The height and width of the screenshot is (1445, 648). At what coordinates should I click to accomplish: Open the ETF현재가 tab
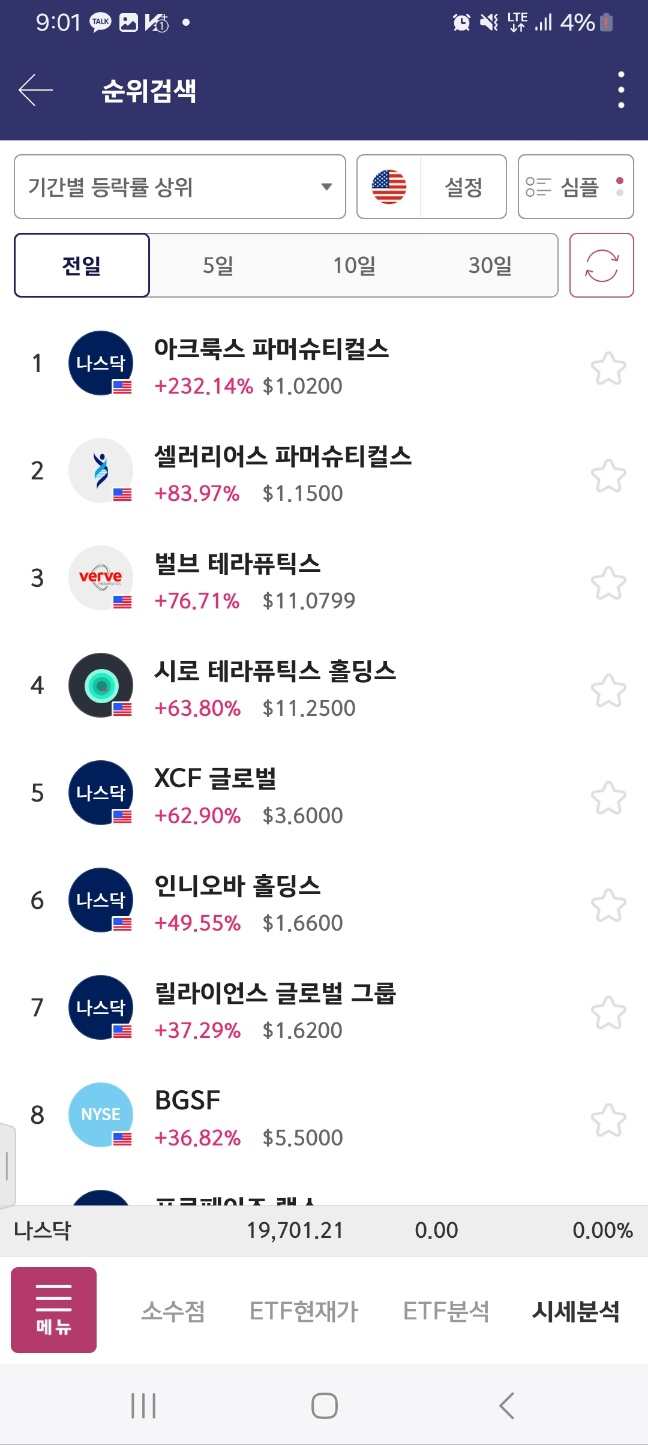tap(304, 1311)
